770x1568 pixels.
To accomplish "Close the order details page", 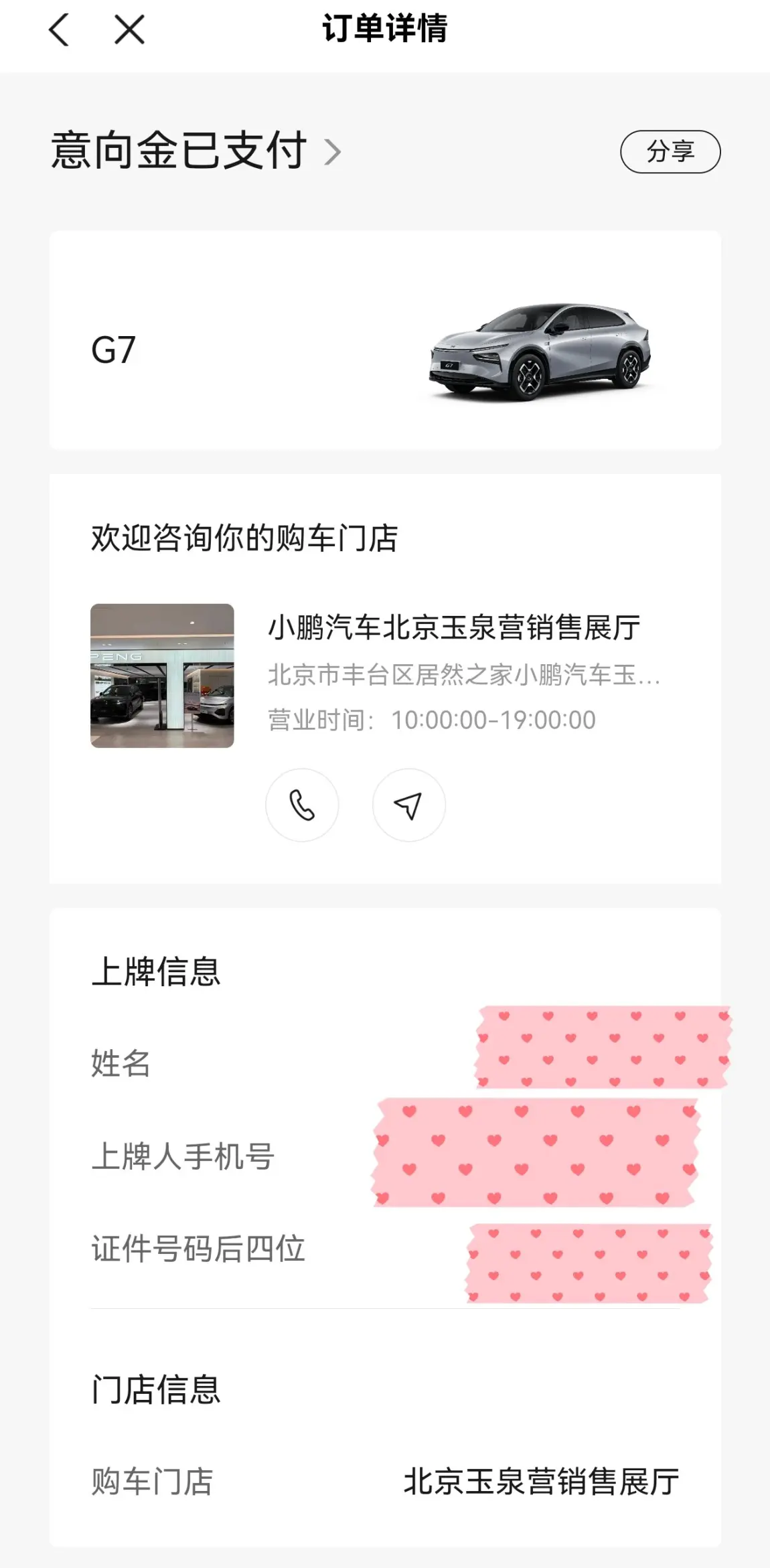I will click(x=129, y=30).
